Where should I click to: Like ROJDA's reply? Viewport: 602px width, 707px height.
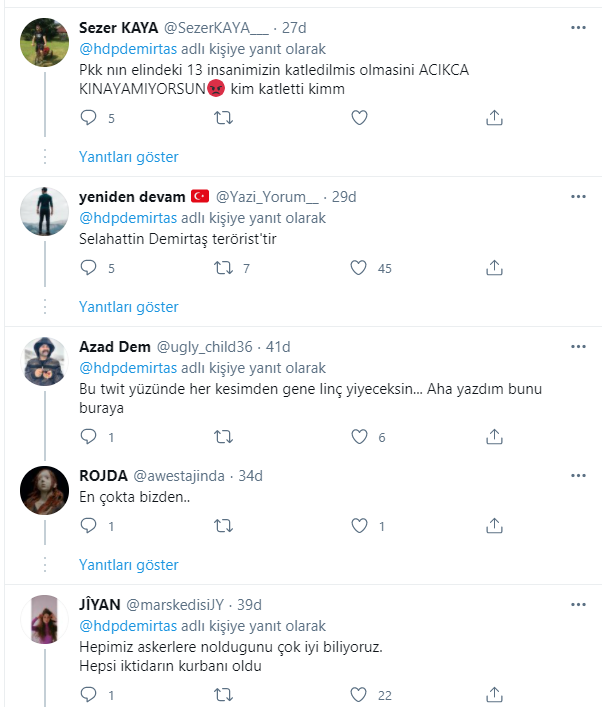(x=359, y=526)
